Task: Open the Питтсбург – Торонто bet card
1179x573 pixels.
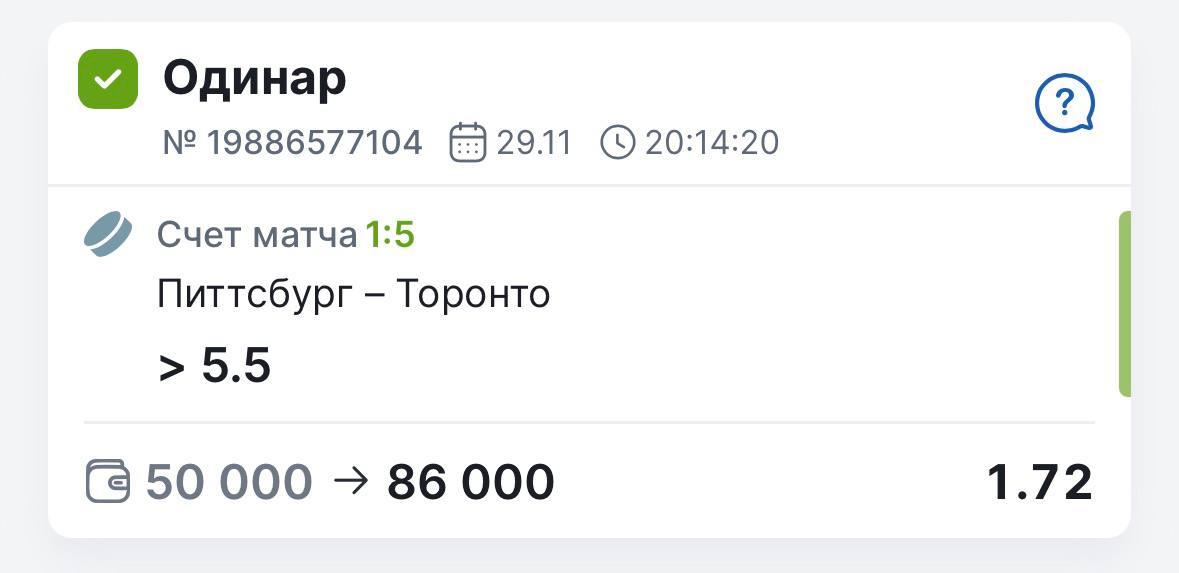Action: tap(353, 295)
